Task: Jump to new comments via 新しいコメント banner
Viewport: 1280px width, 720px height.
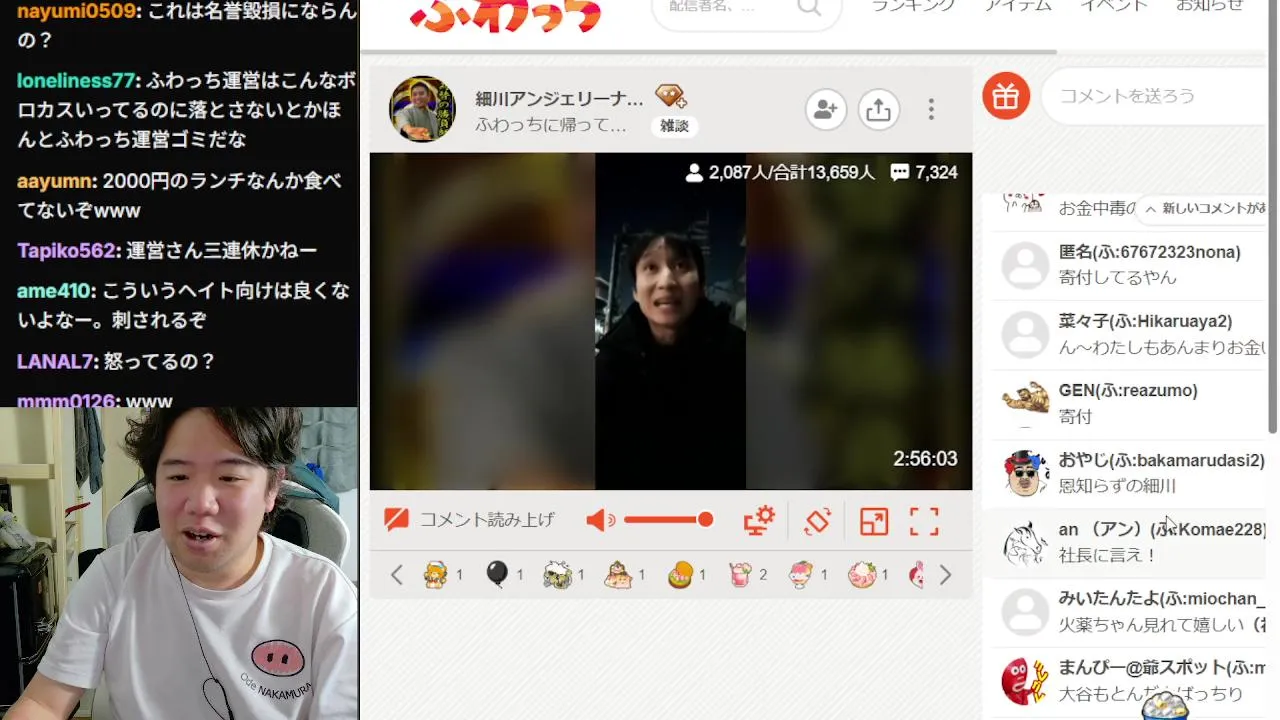Action: coord(1204,208)
